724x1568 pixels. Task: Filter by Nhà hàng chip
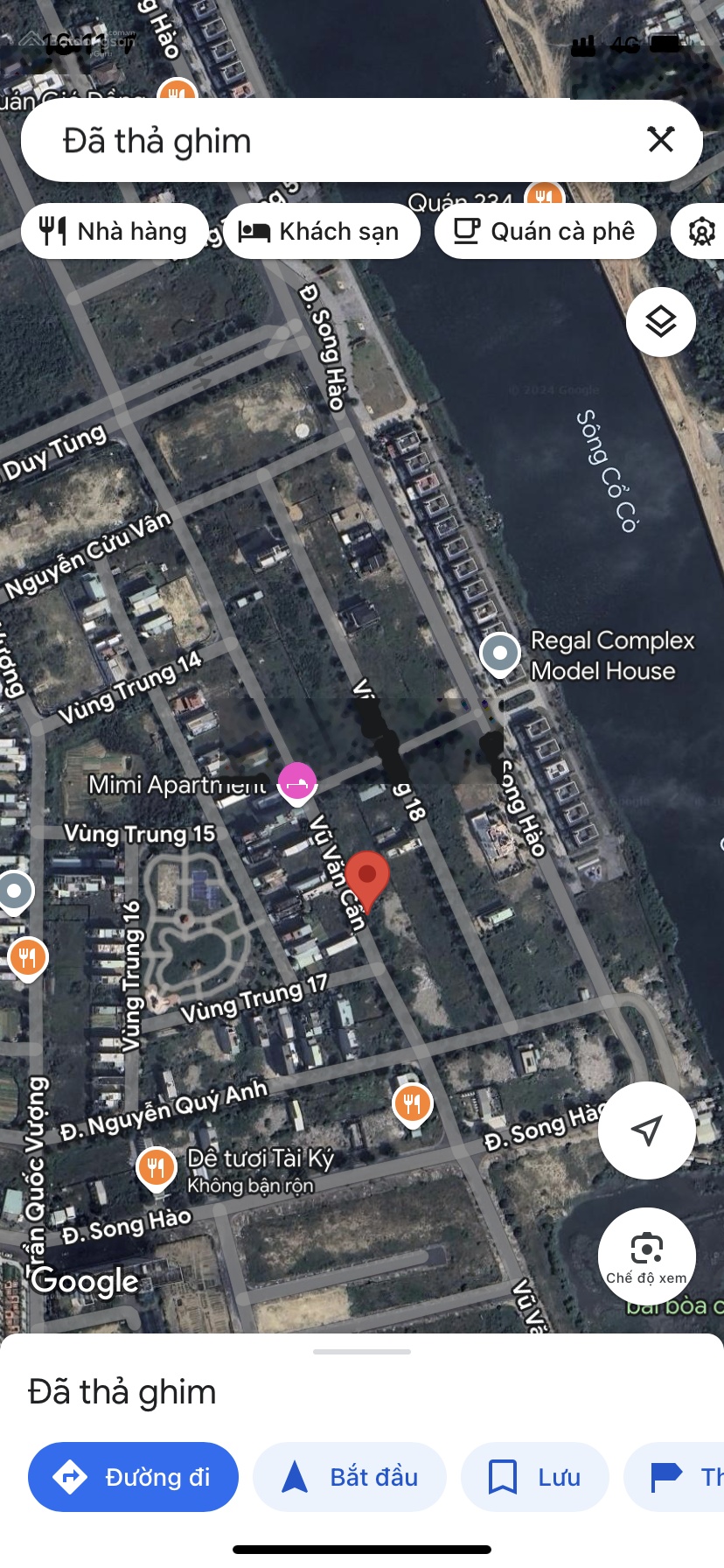[x=115, y=231]
